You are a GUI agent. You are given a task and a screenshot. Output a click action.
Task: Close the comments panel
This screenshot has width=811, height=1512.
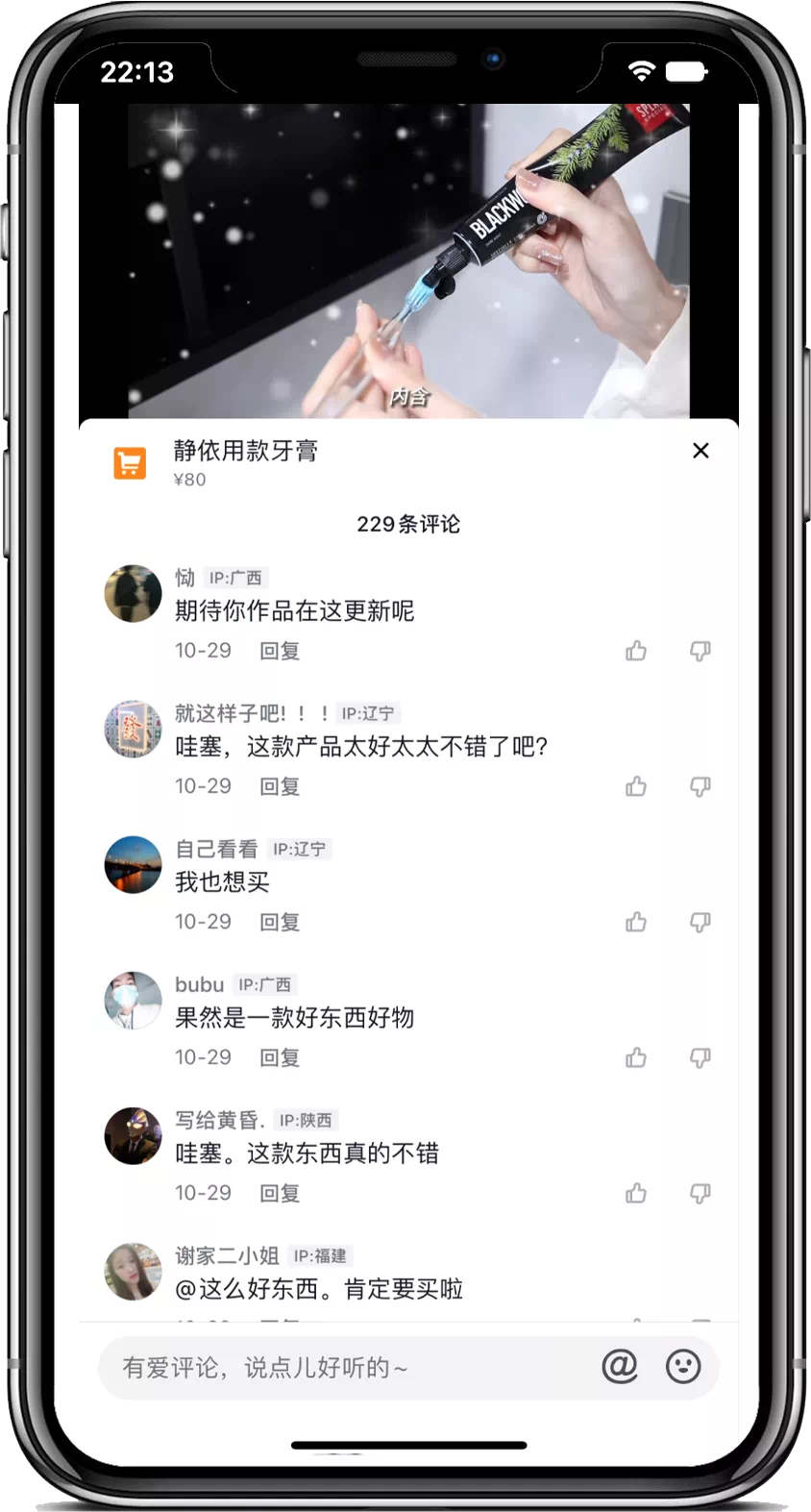[x=700, y=451]
